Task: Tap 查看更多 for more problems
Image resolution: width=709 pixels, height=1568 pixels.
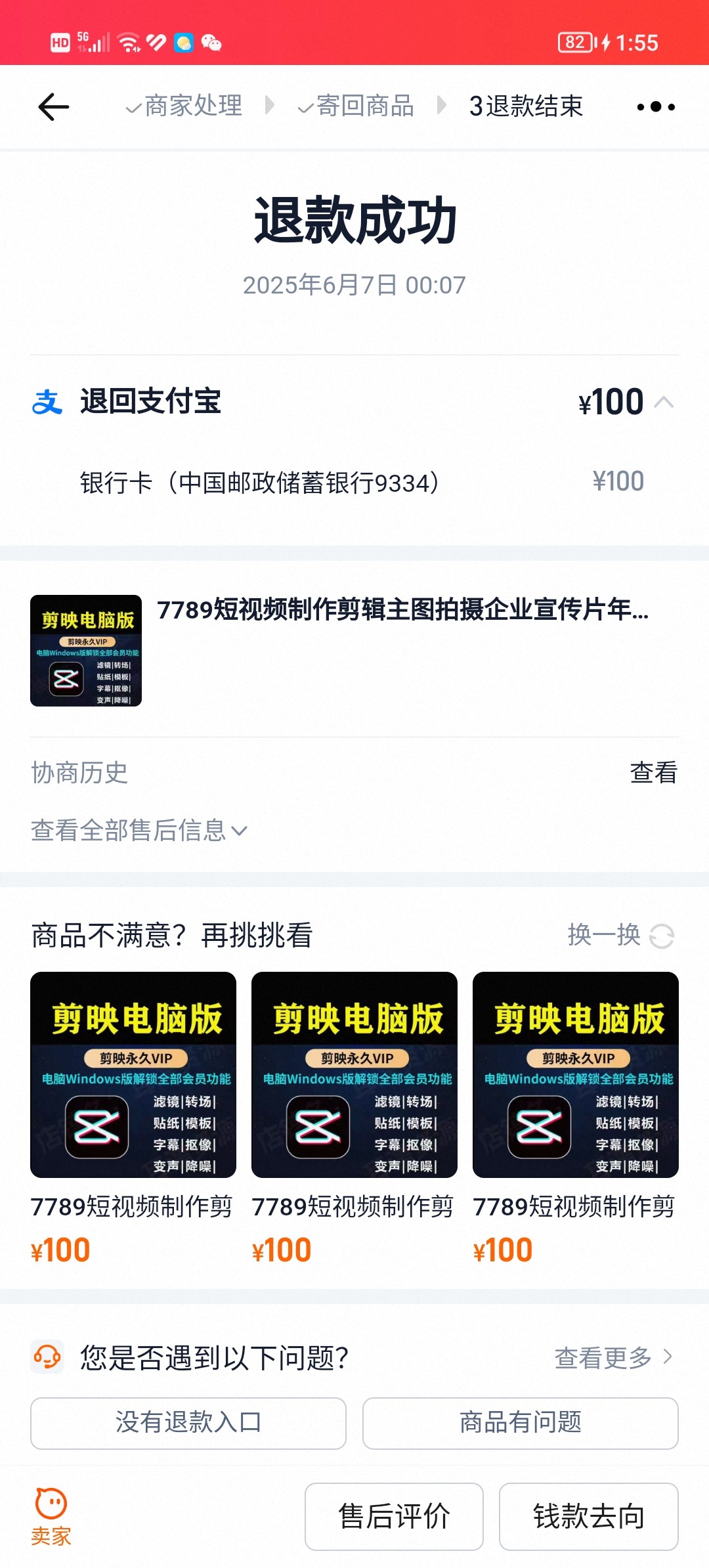Action: 613,1357
